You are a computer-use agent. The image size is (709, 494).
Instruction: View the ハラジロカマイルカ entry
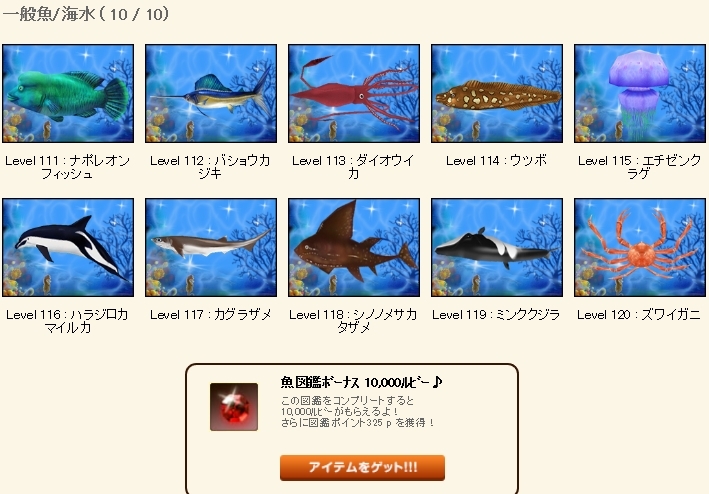[x=68, y=248]
